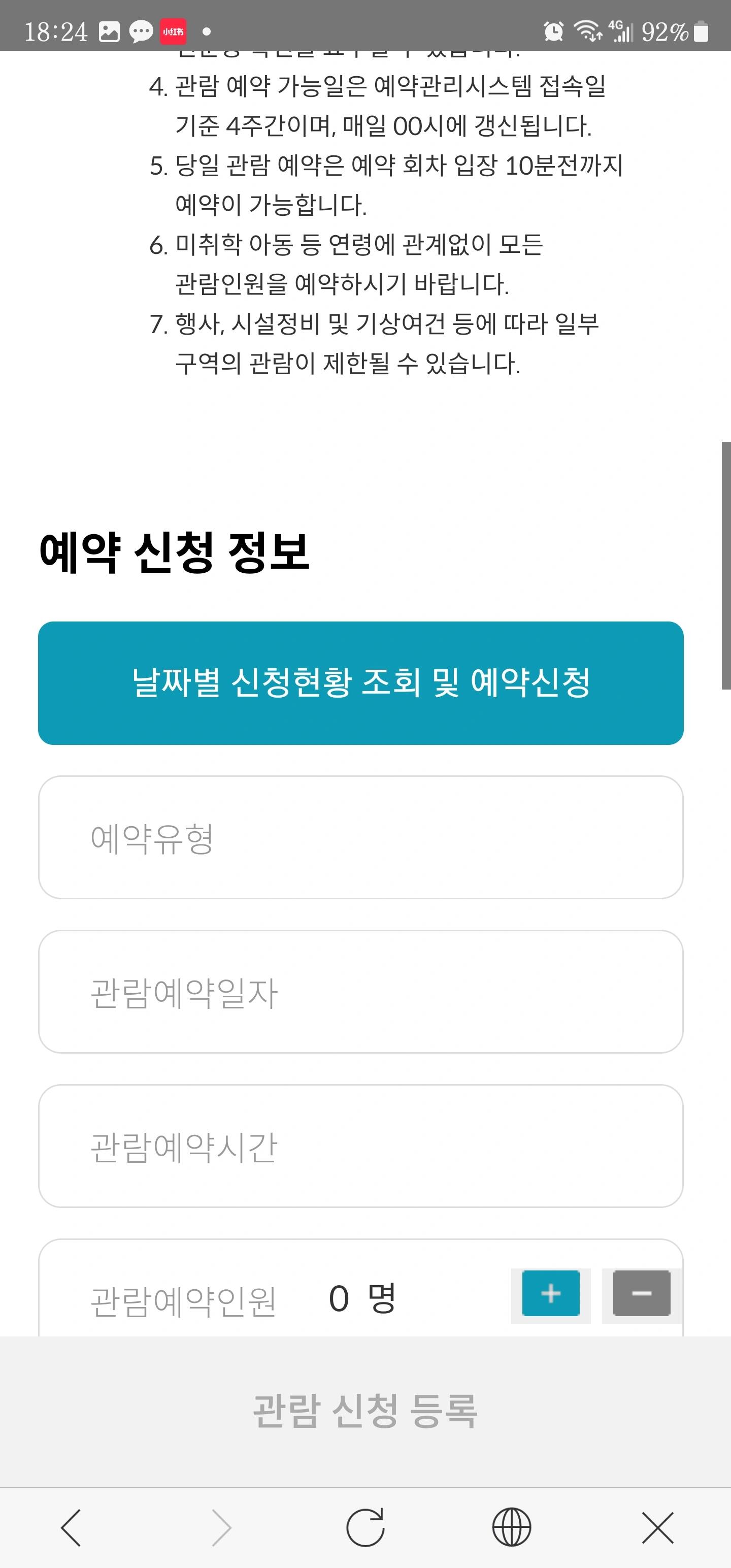Close the in-app browser
731x1568 pixels.
[x=657, y=1527]
